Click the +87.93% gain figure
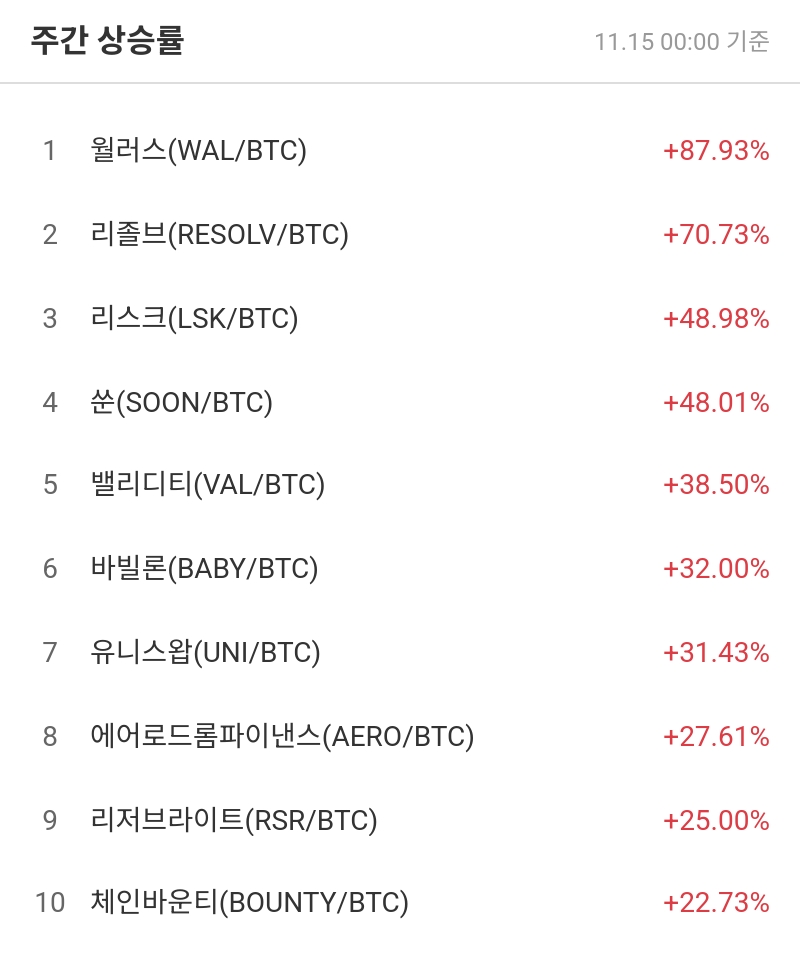 tap(714, 151)
